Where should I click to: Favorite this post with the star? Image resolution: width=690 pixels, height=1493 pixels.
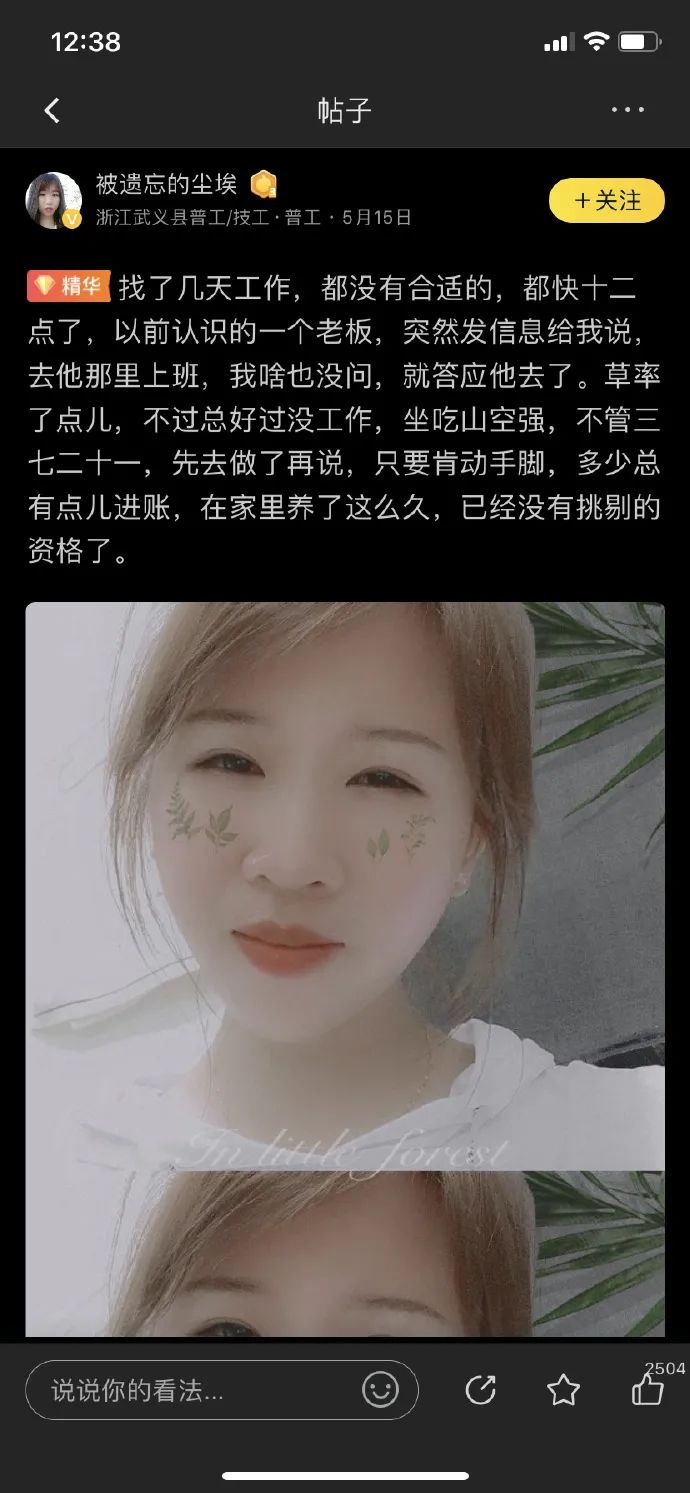tap(563, 1390)
